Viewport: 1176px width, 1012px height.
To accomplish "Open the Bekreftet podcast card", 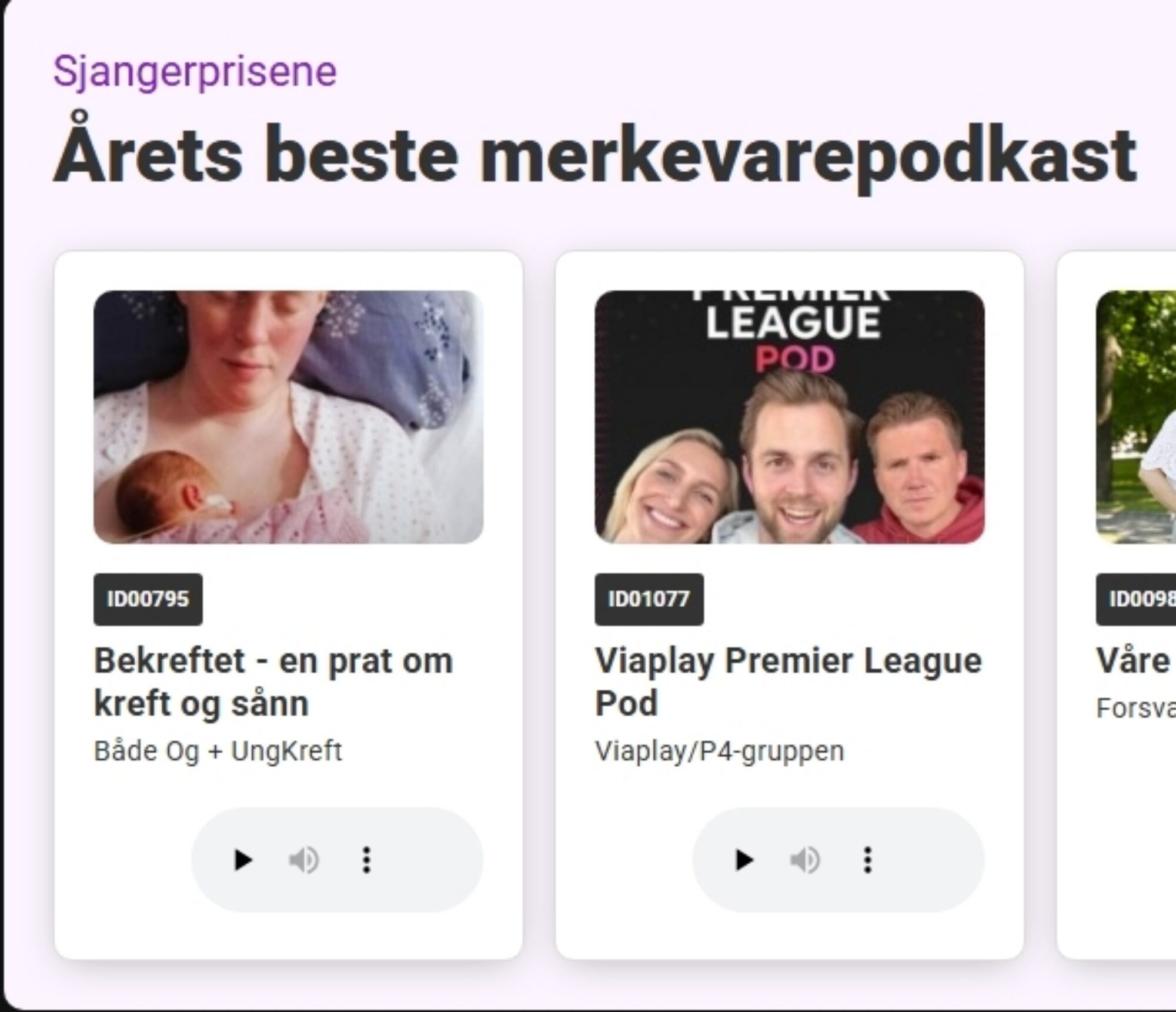I will [x=273, y=682].
